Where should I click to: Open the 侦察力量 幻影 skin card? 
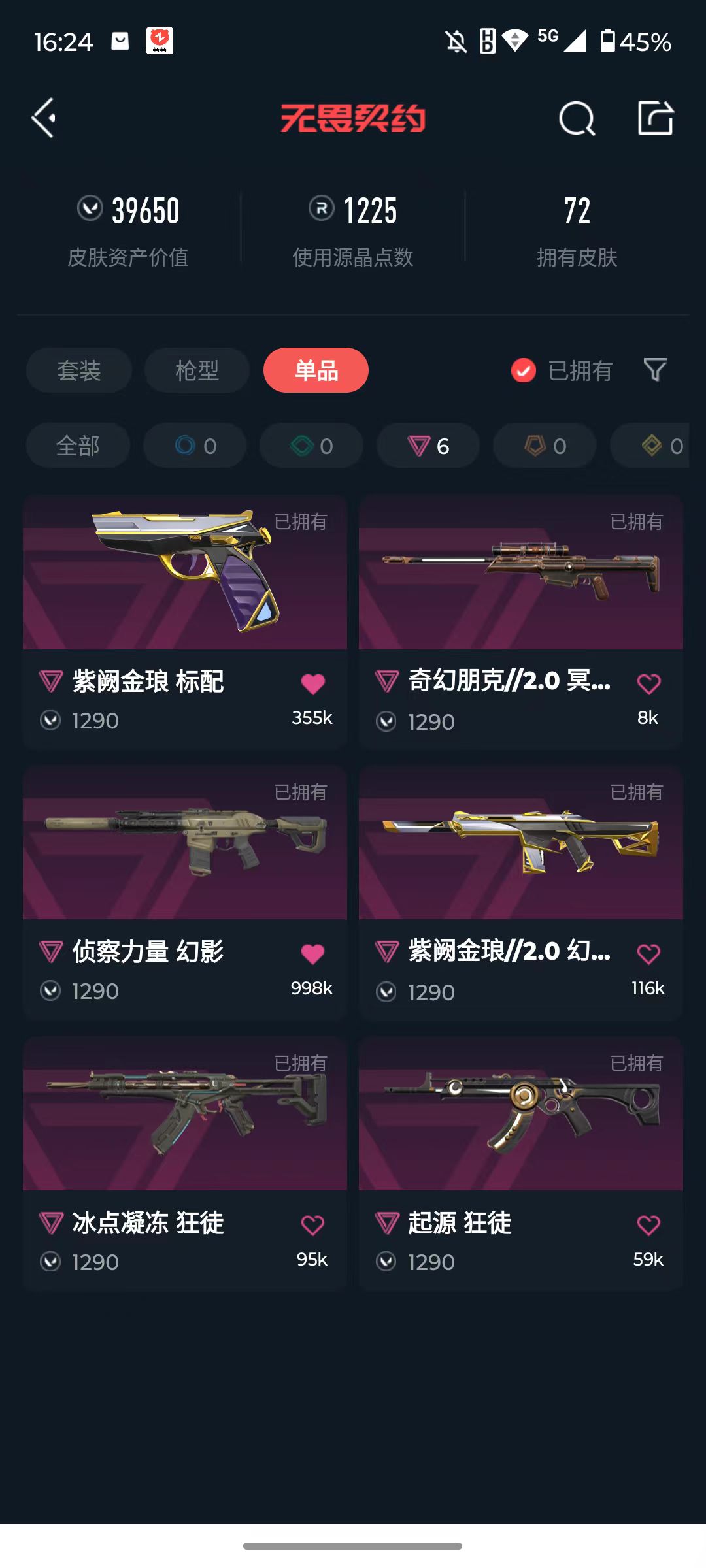click(185, 892)
